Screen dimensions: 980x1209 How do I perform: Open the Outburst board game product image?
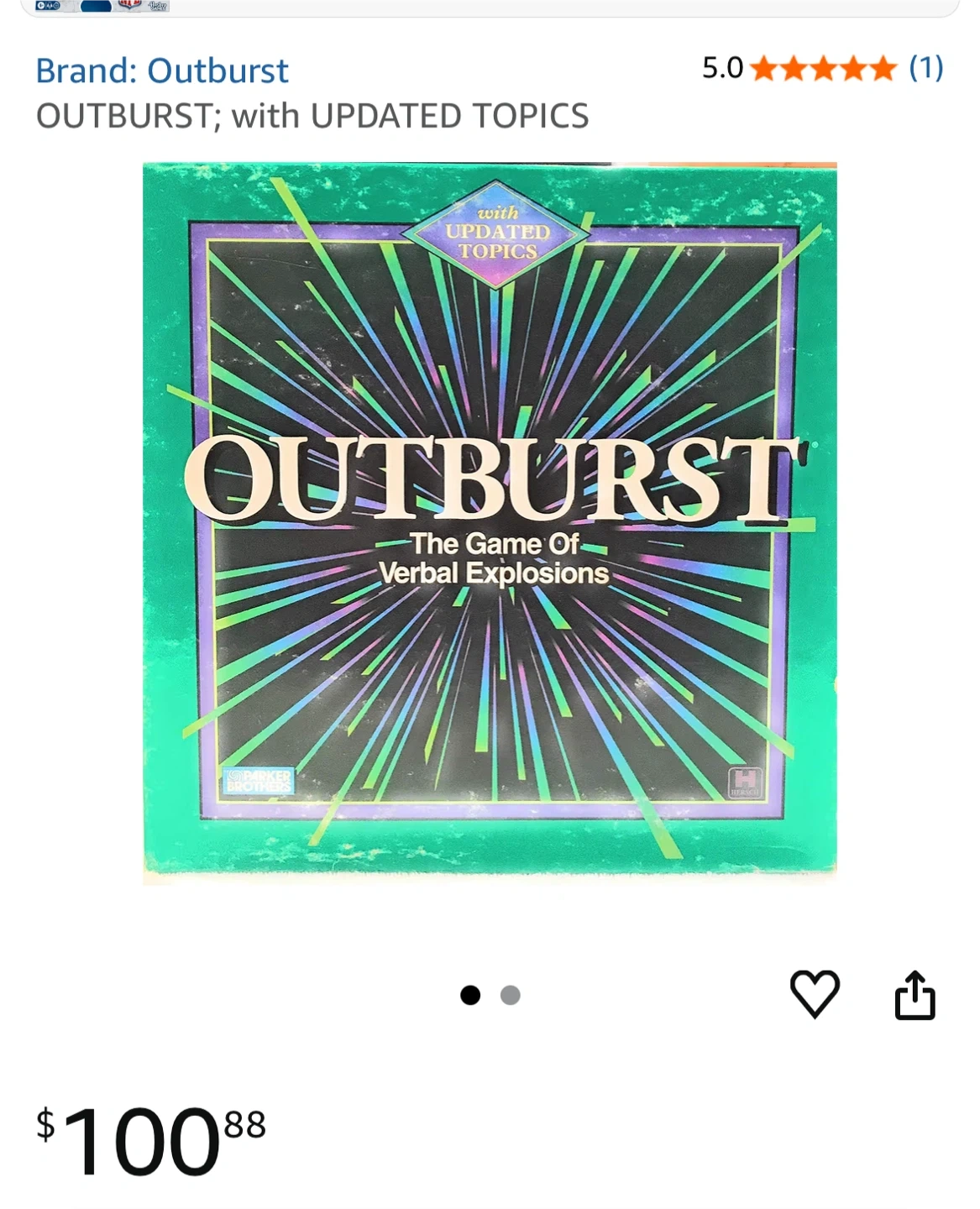tap(490, 523)
